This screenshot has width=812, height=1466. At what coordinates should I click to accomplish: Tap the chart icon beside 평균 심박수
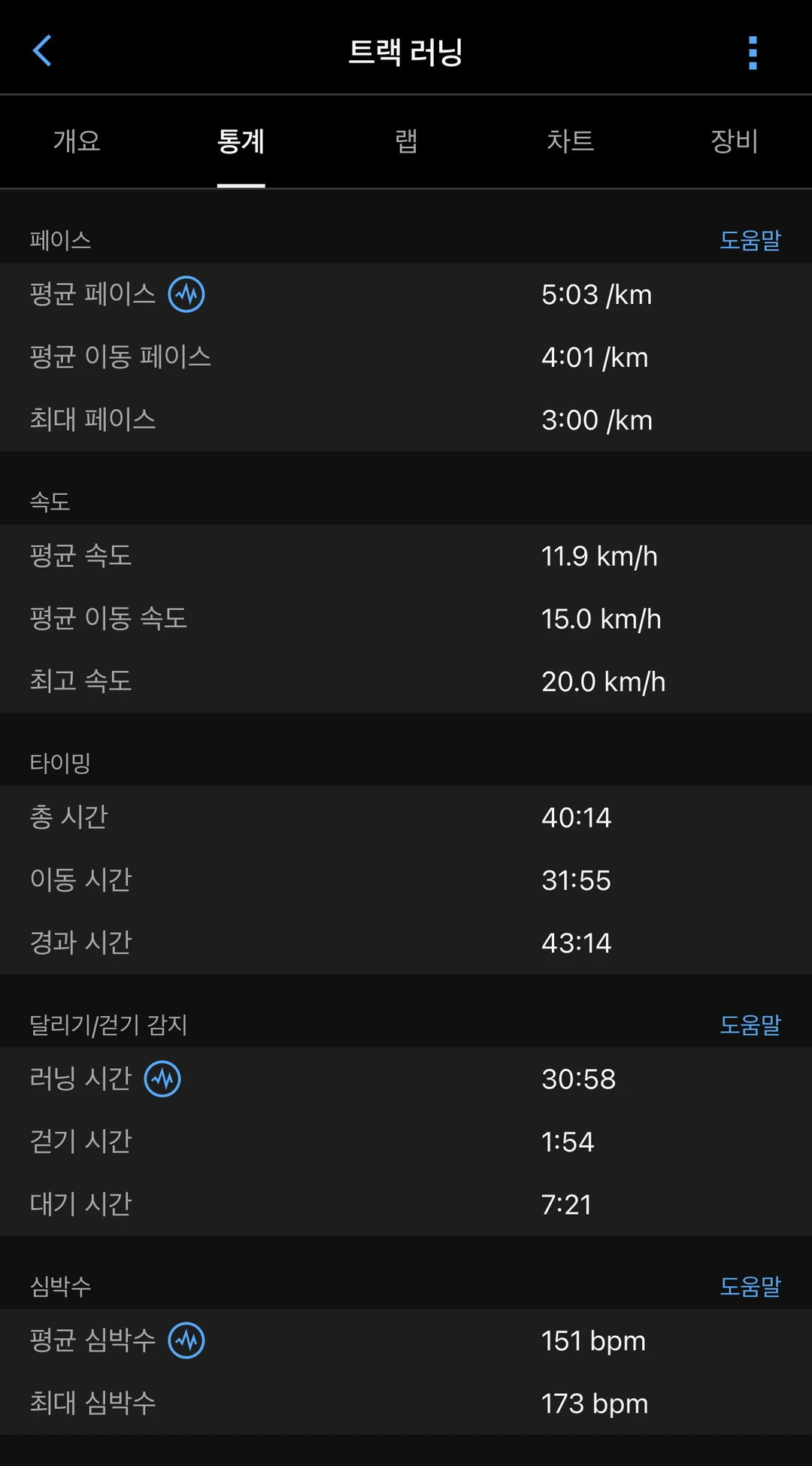186,1340
